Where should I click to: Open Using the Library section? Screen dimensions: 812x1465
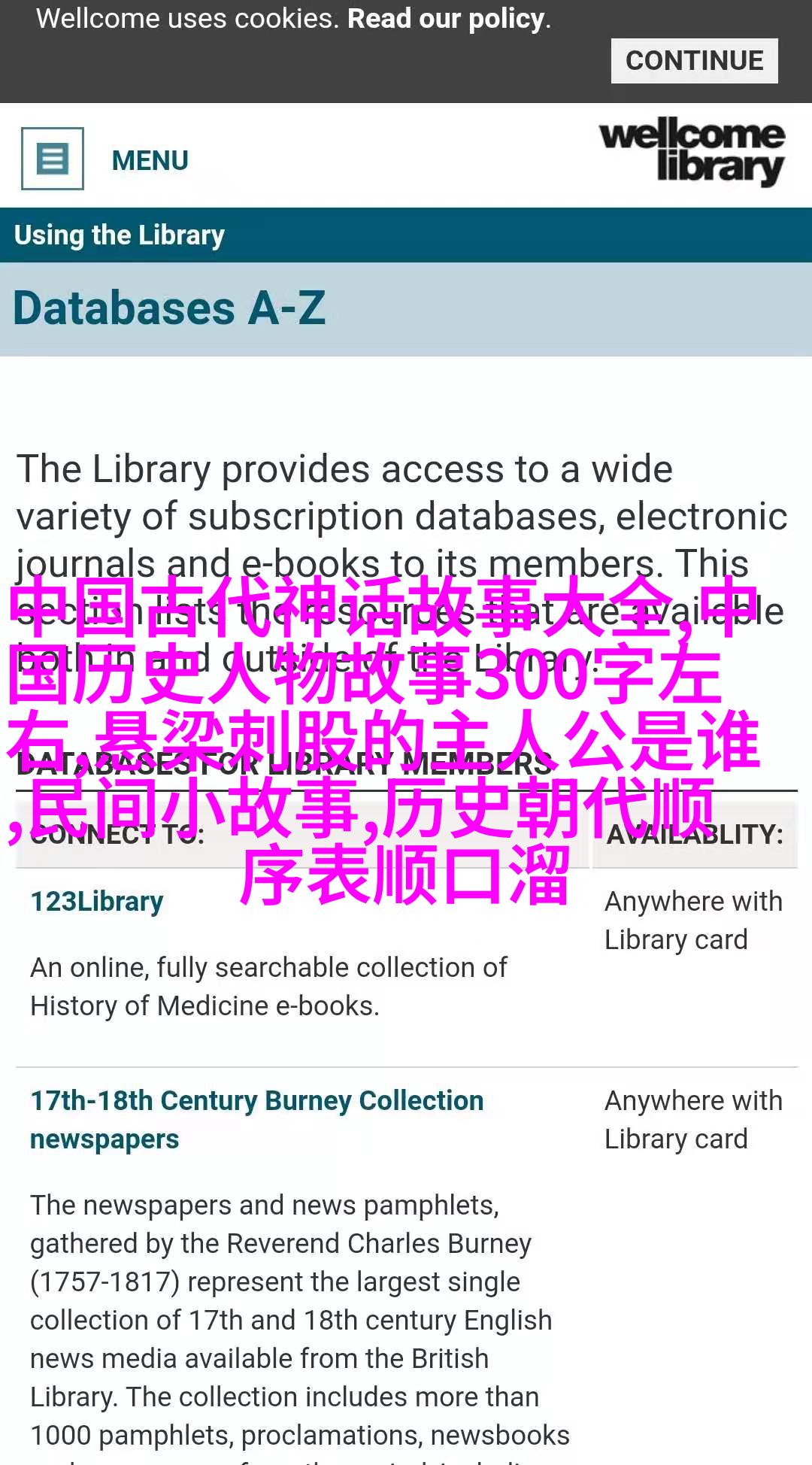pyautogui.click(x=120, y=235)
